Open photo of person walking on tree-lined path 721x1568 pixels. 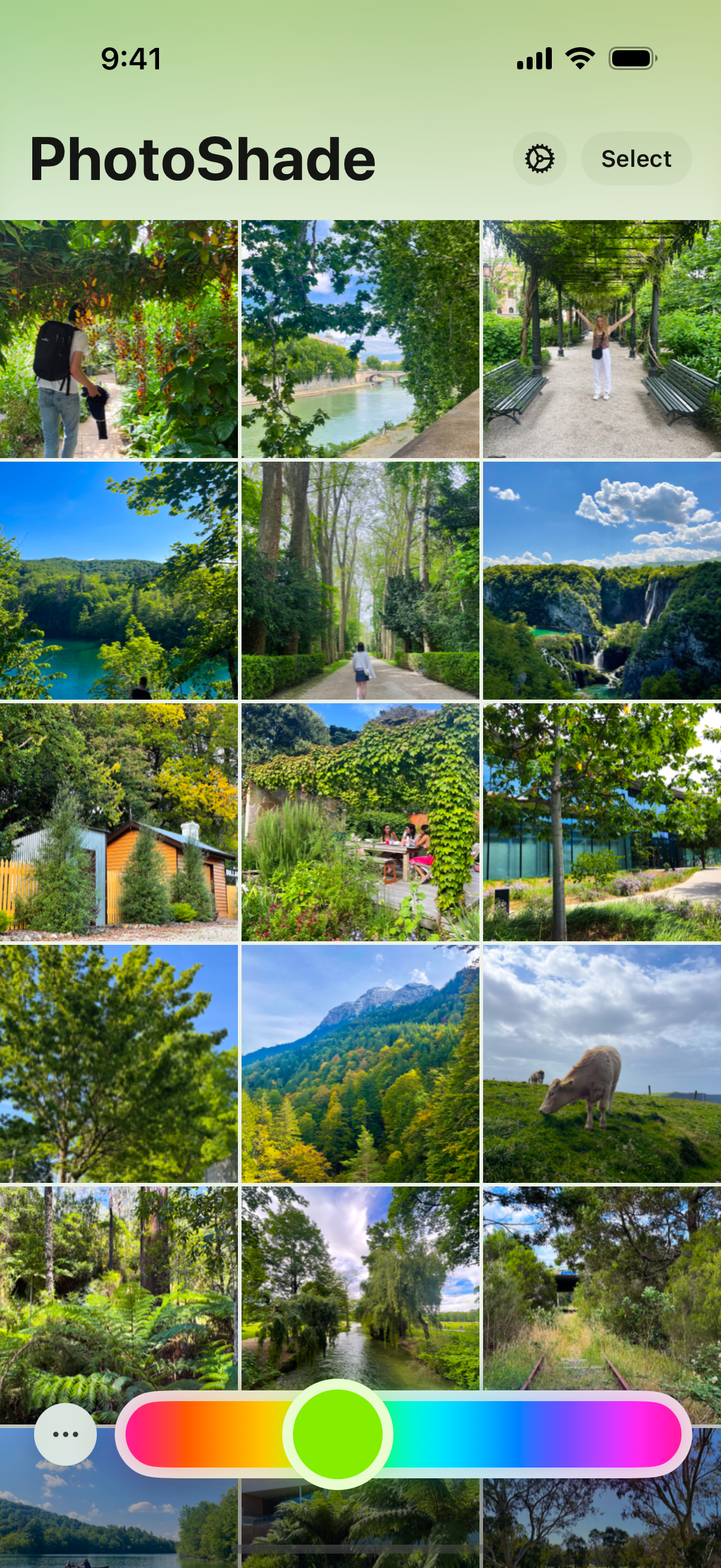tap(360, 581)
